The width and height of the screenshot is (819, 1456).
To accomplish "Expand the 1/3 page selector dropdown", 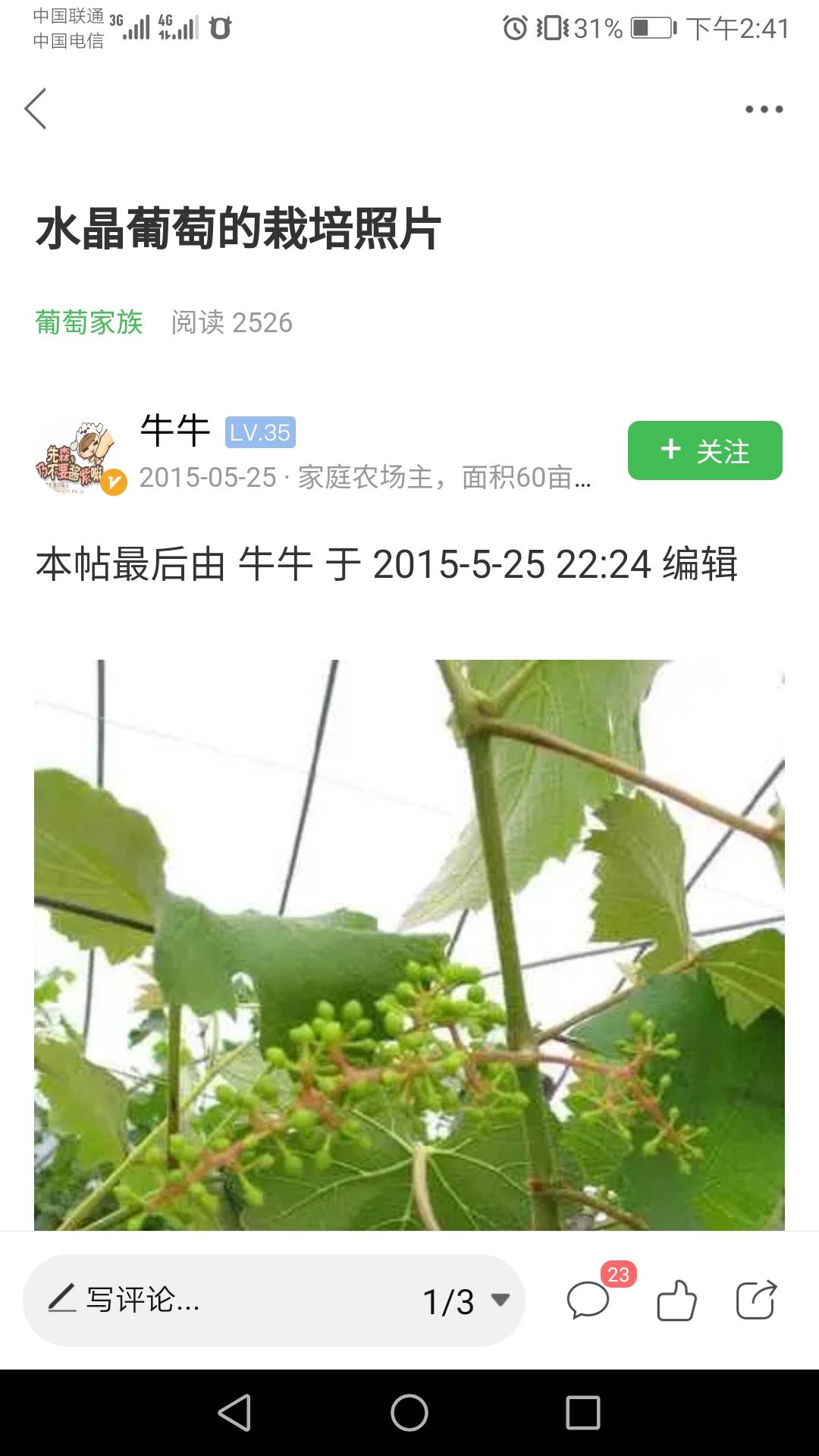I will [x=466, y=1301].
